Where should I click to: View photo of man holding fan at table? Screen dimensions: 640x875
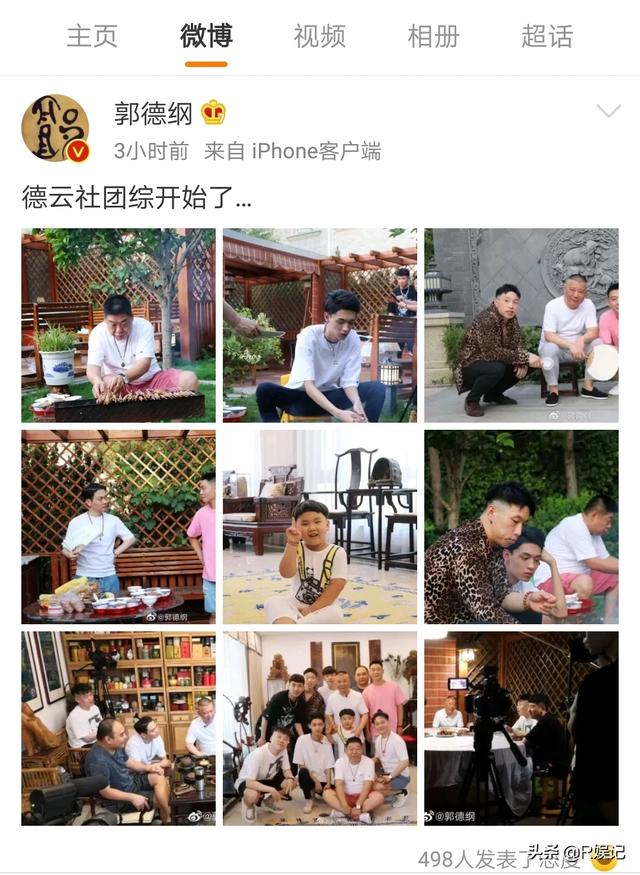coord(118,526)
